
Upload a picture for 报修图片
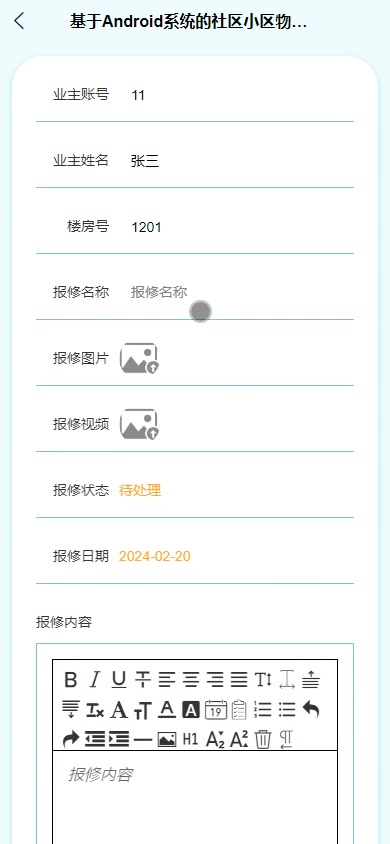[139, 358]
